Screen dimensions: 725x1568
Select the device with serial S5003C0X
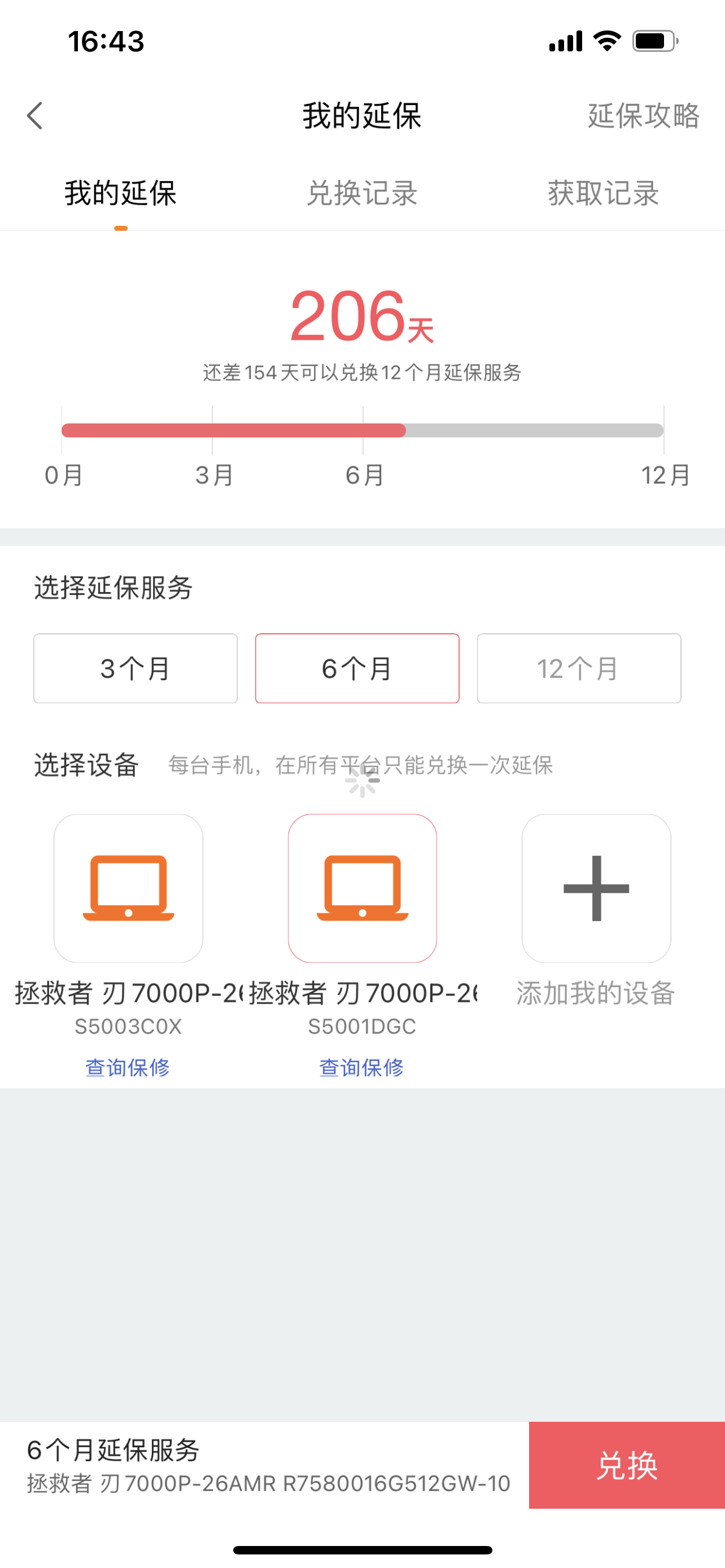128,888
